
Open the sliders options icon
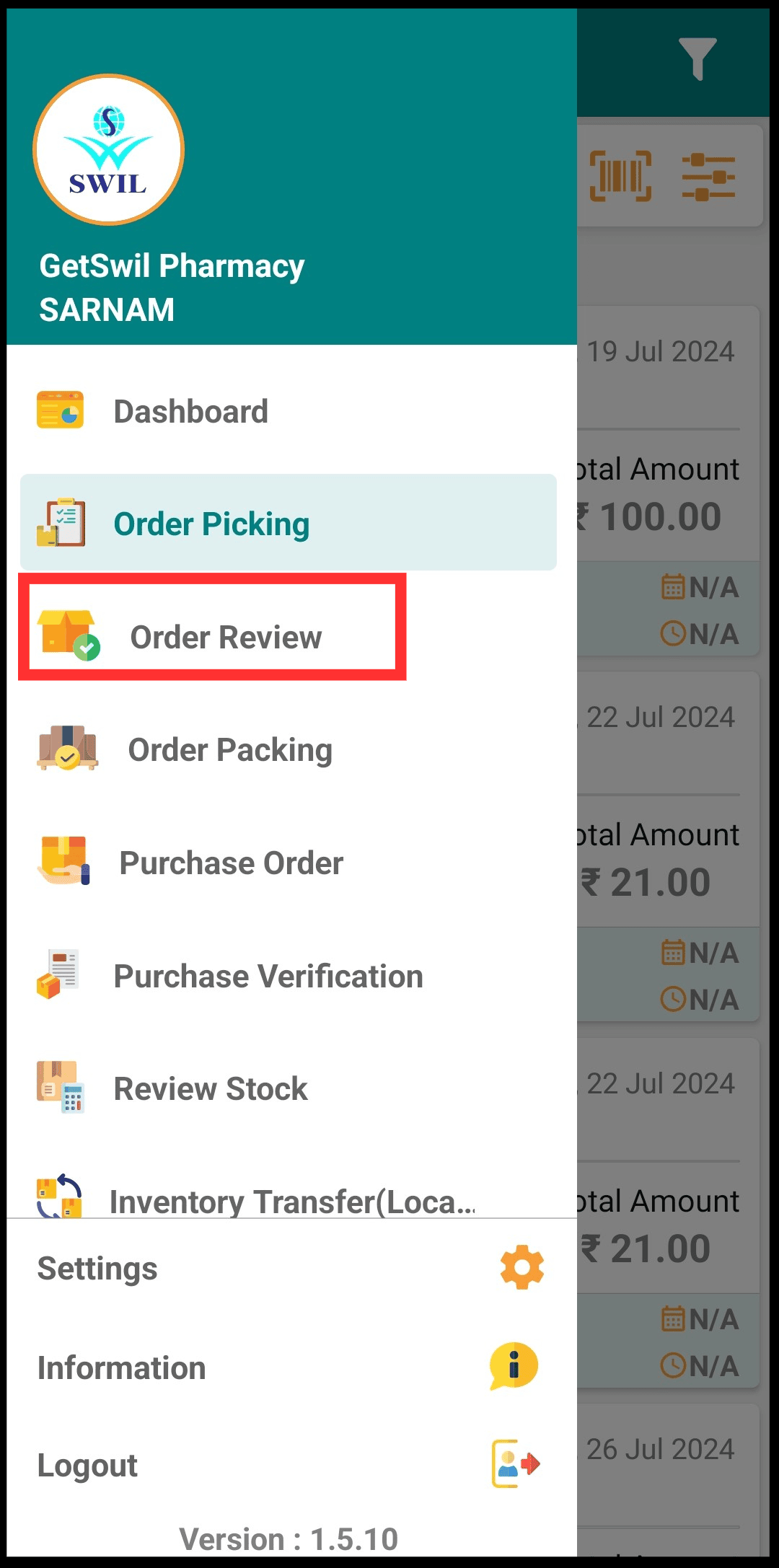[708, 176]
